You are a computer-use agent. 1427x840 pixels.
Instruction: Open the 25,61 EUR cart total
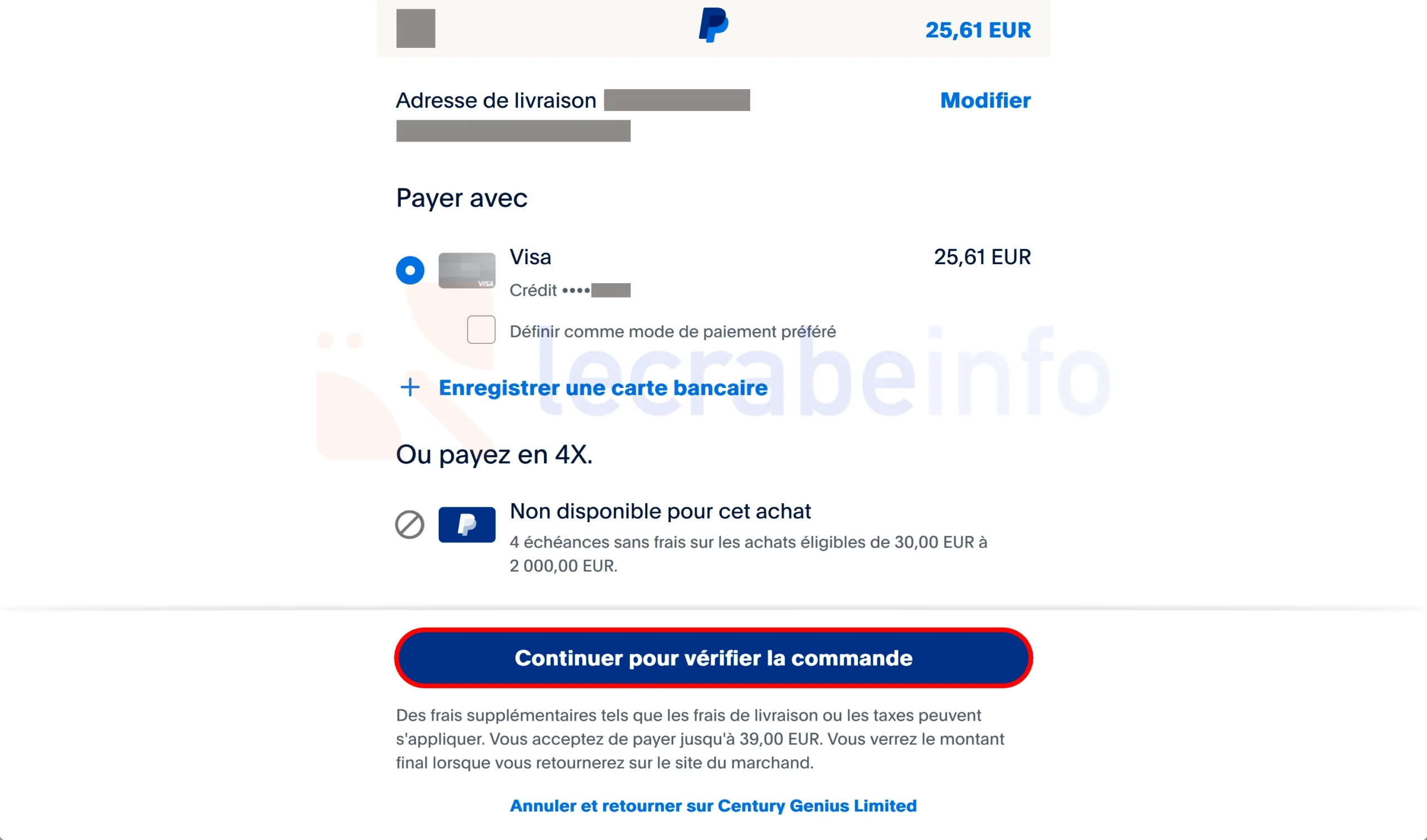[978, 30]
